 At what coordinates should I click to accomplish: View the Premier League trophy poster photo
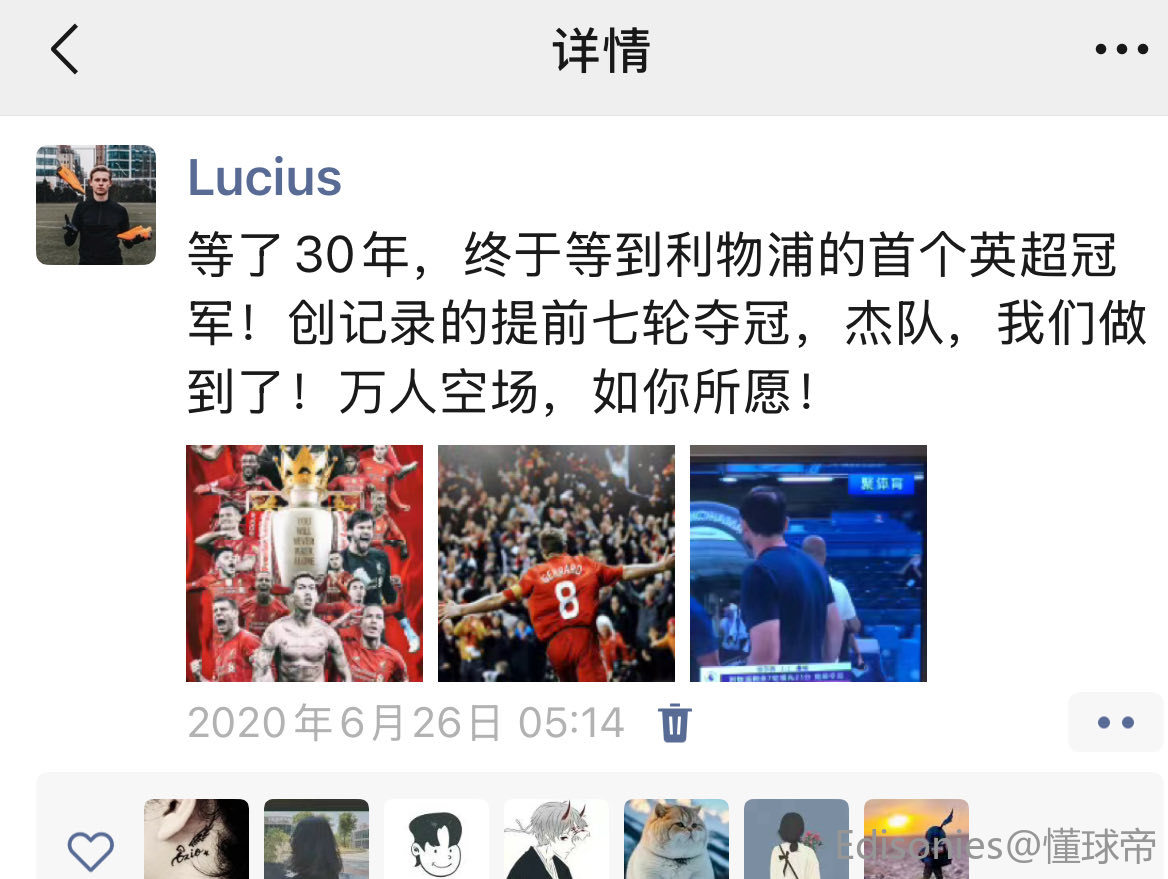(x=304, y=563)
